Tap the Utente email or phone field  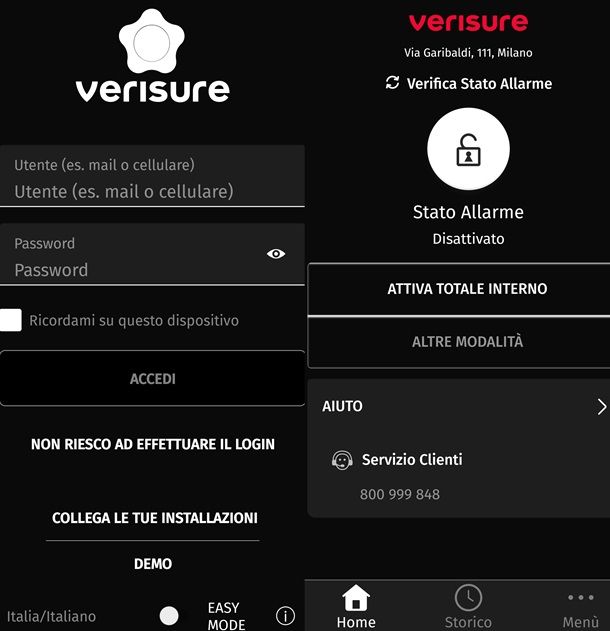pyautogui.click(x=152, y=190)
